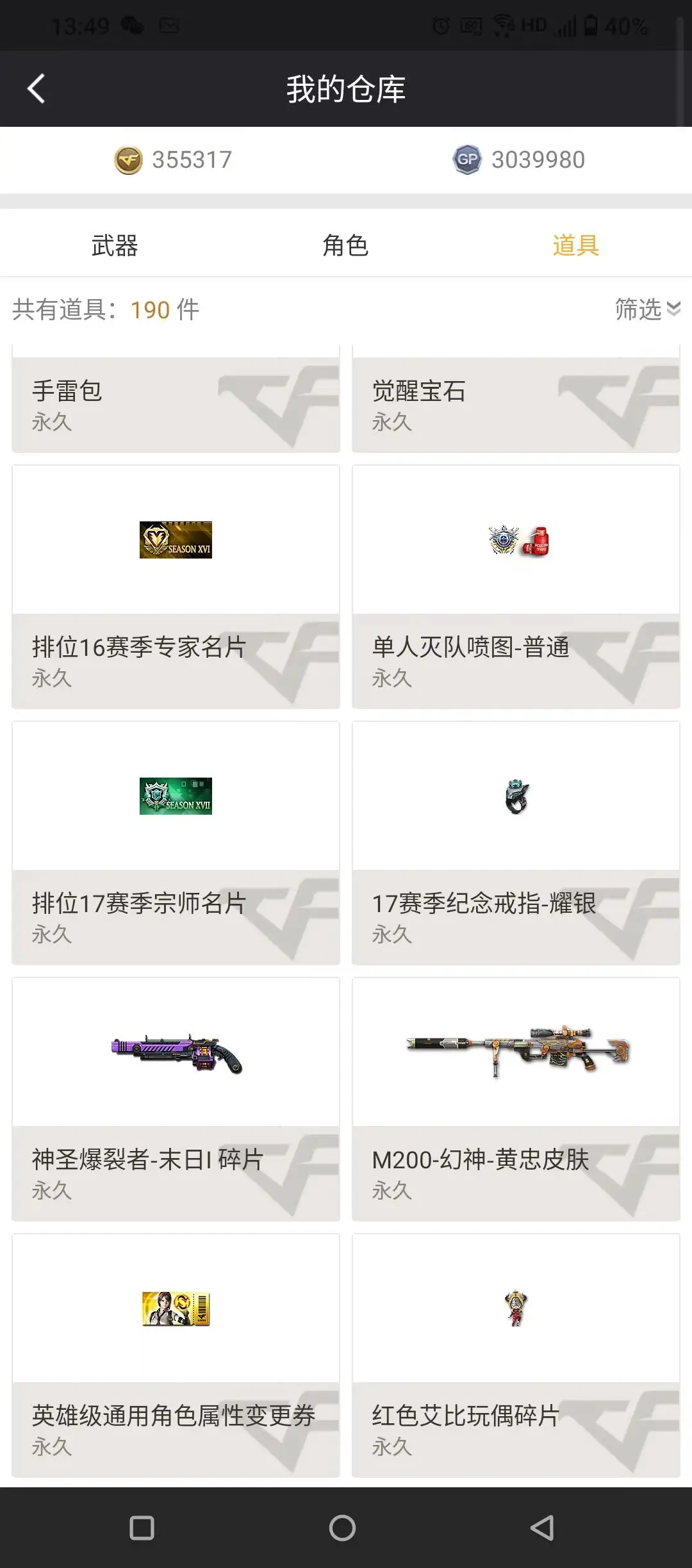Tap the system home button
692x1568 pixels.
point(342,1528)
